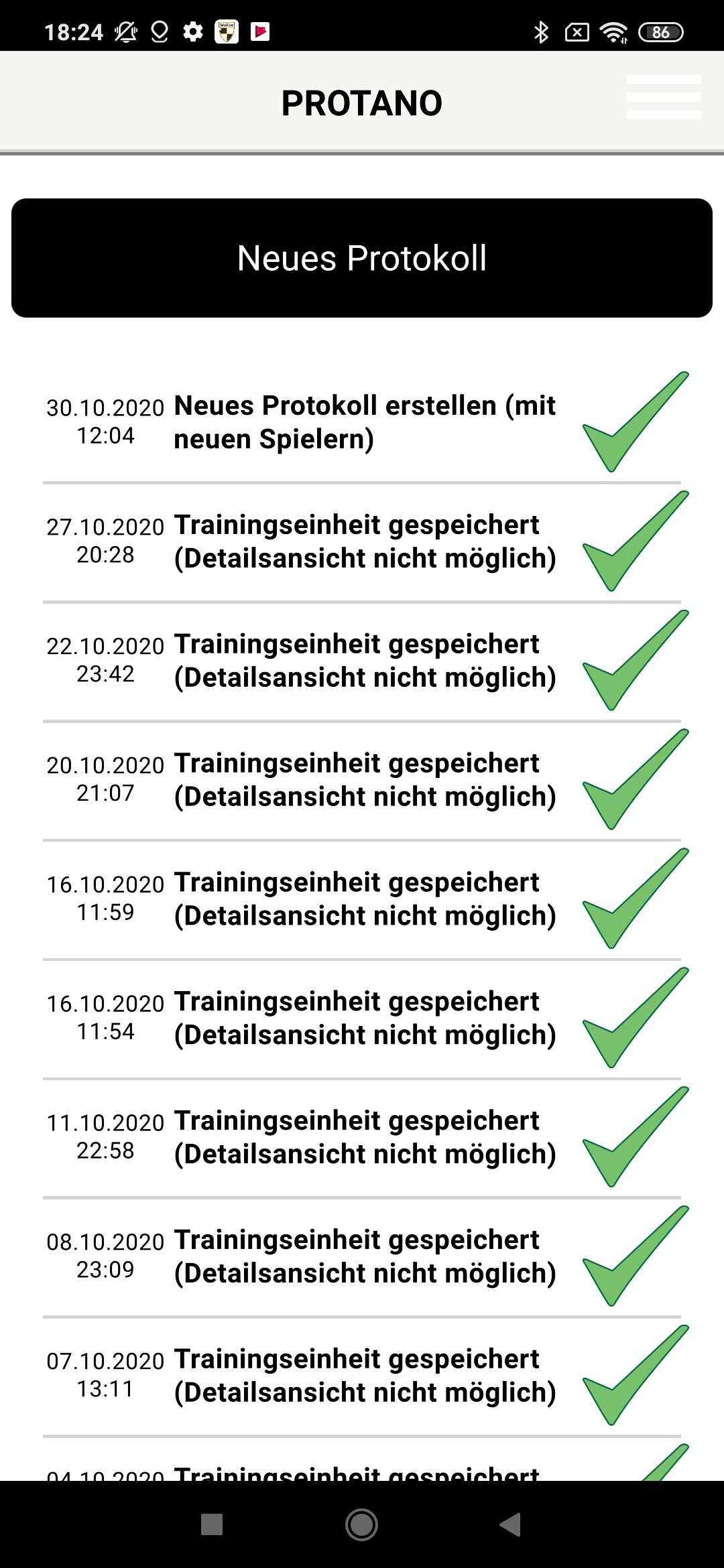This screenshot has height=1568, width=724.
Task: Open the 22.10.2020 23:42 training entry
Action: click(362, 661)
